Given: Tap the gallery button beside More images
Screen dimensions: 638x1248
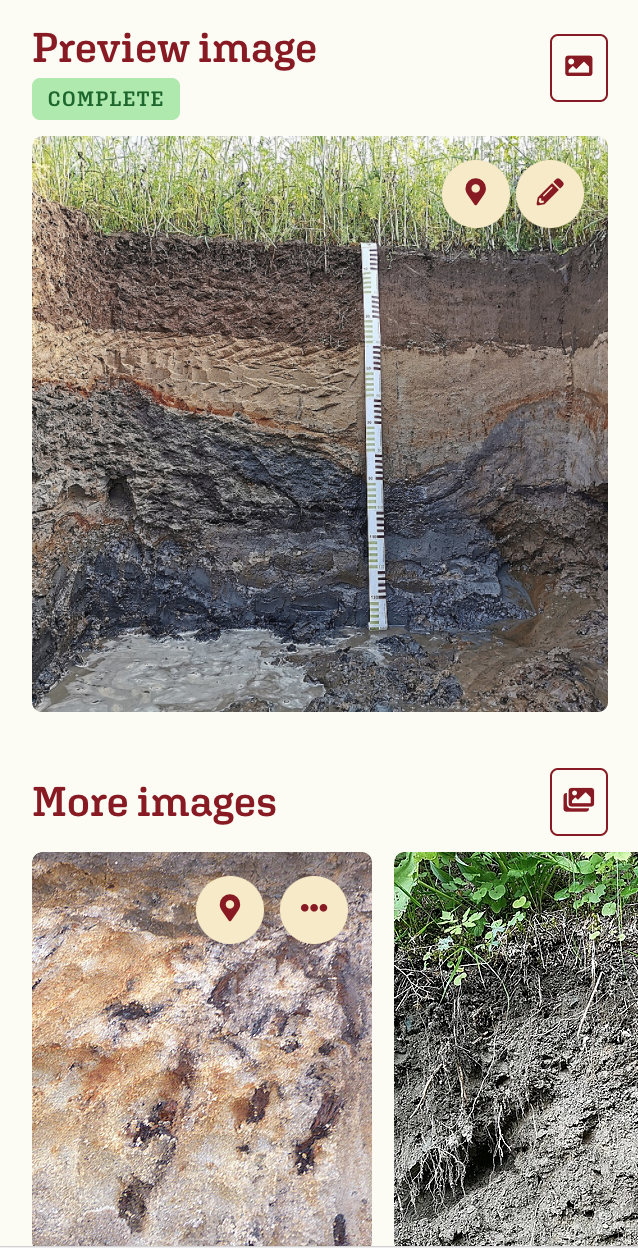Looking at the screenshot, I should [x=578, y=801].
